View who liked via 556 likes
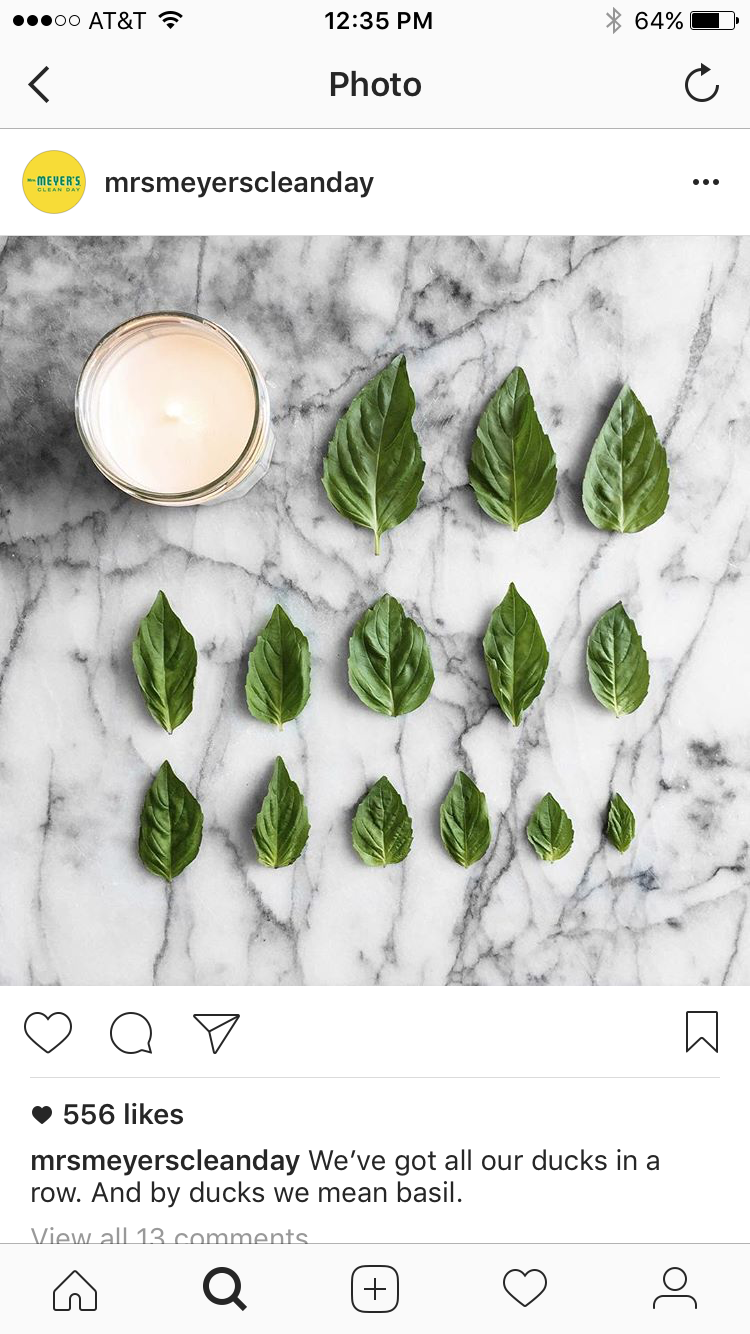Image resolution: width=750 pixels, height=1334 pixels. (x=108, y=1114)
